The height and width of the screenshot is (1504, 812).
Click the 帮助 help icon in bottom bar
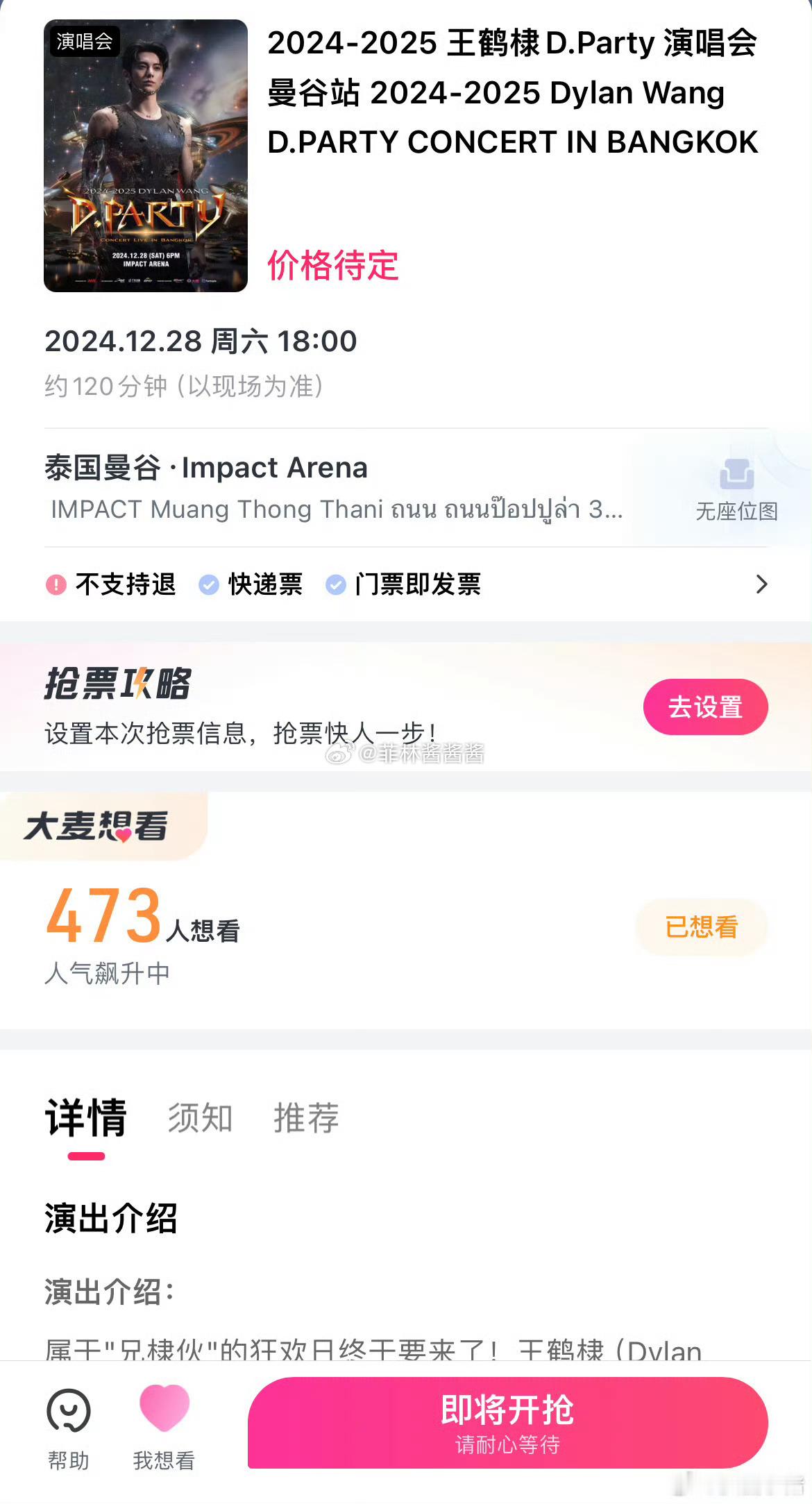pos(67,1410)
